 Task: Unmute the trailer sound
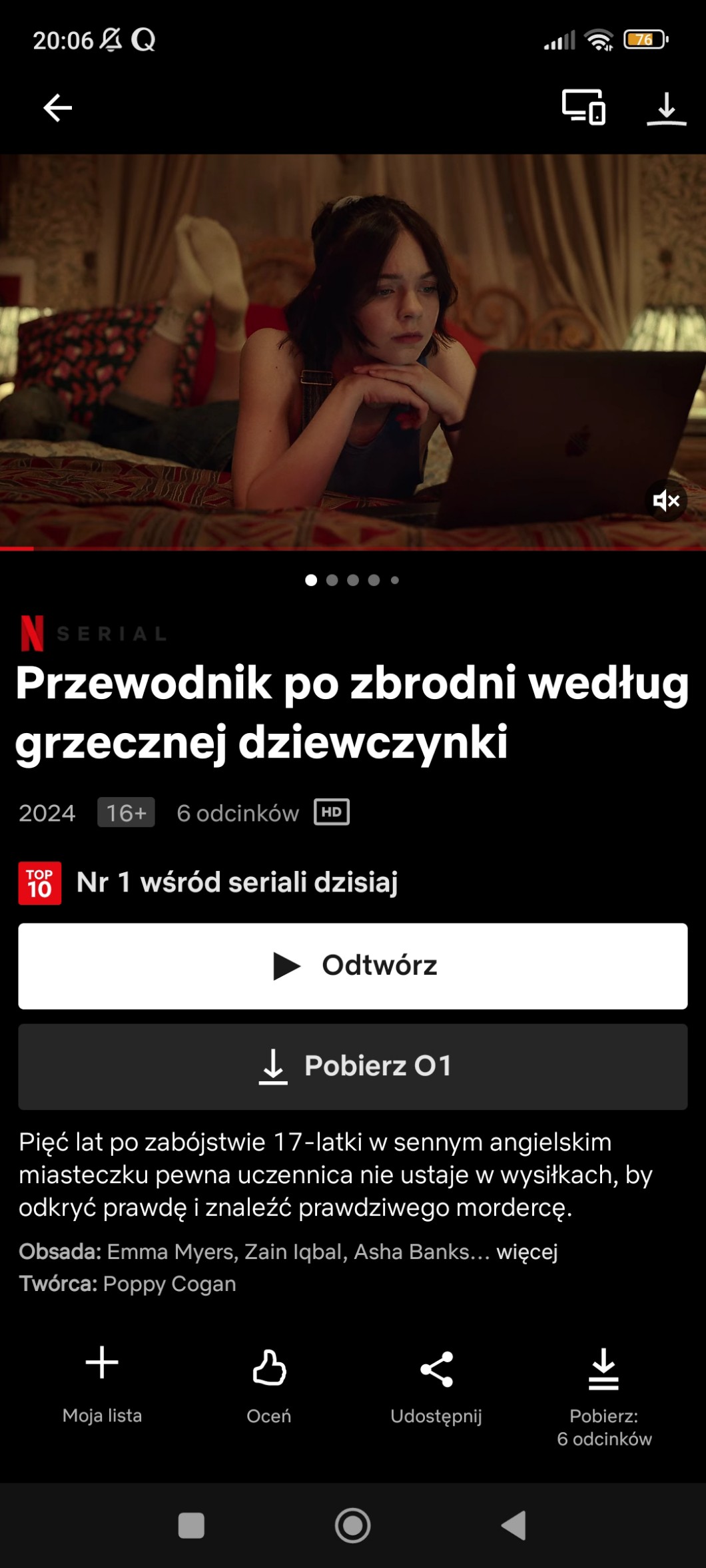(x=665, y=500)
